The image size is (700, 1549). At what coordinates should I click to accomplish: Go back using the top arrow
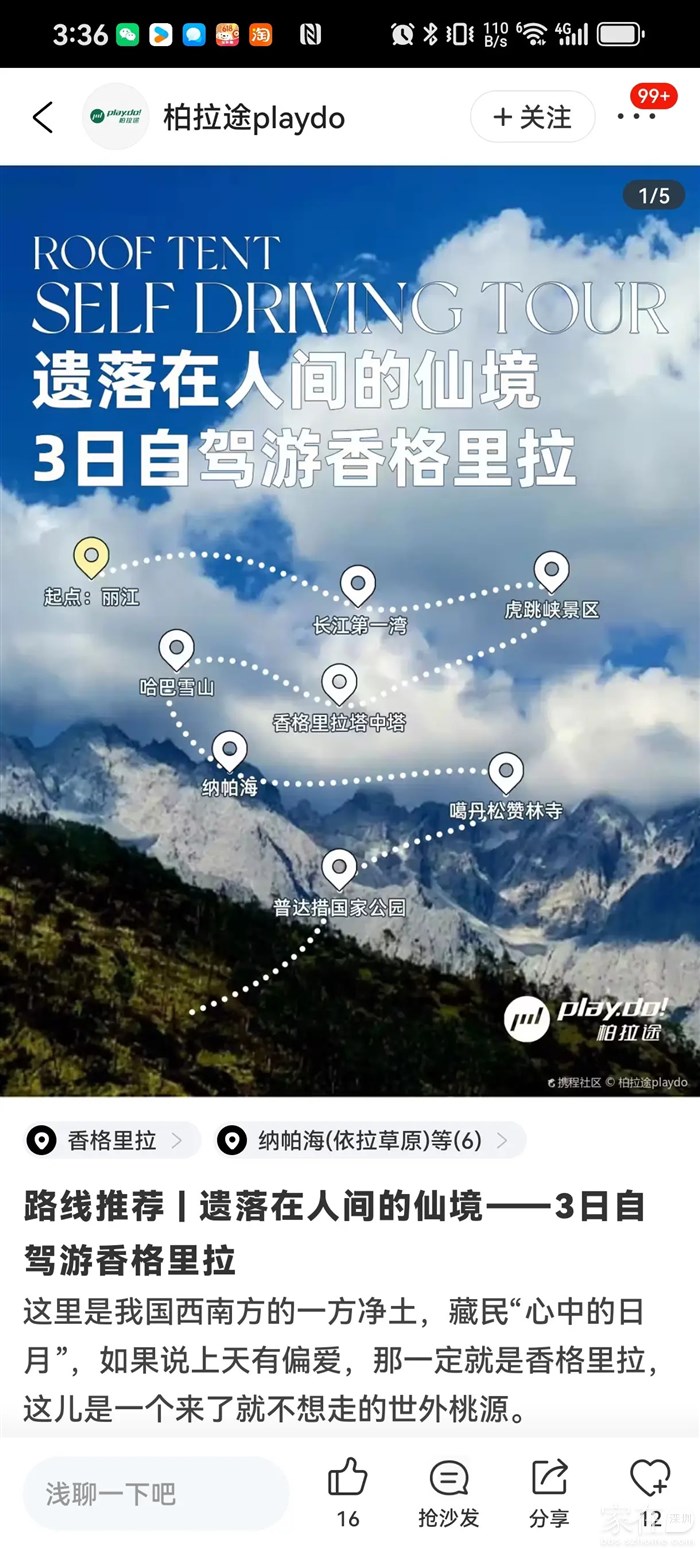(x=42, y=117)
